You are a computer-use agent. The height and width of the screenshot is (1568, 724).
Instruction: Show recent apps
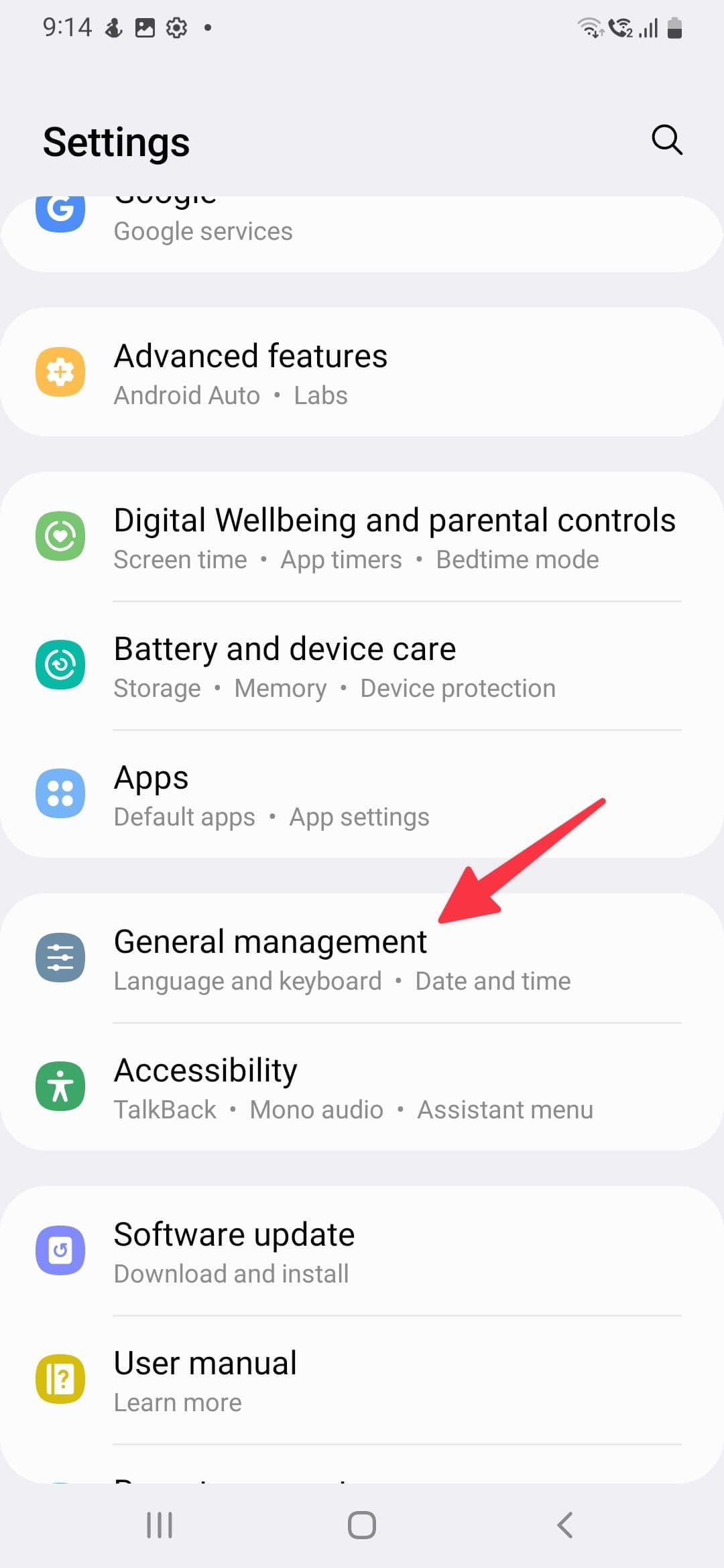pyautogui.click(x=160, y=1525)
